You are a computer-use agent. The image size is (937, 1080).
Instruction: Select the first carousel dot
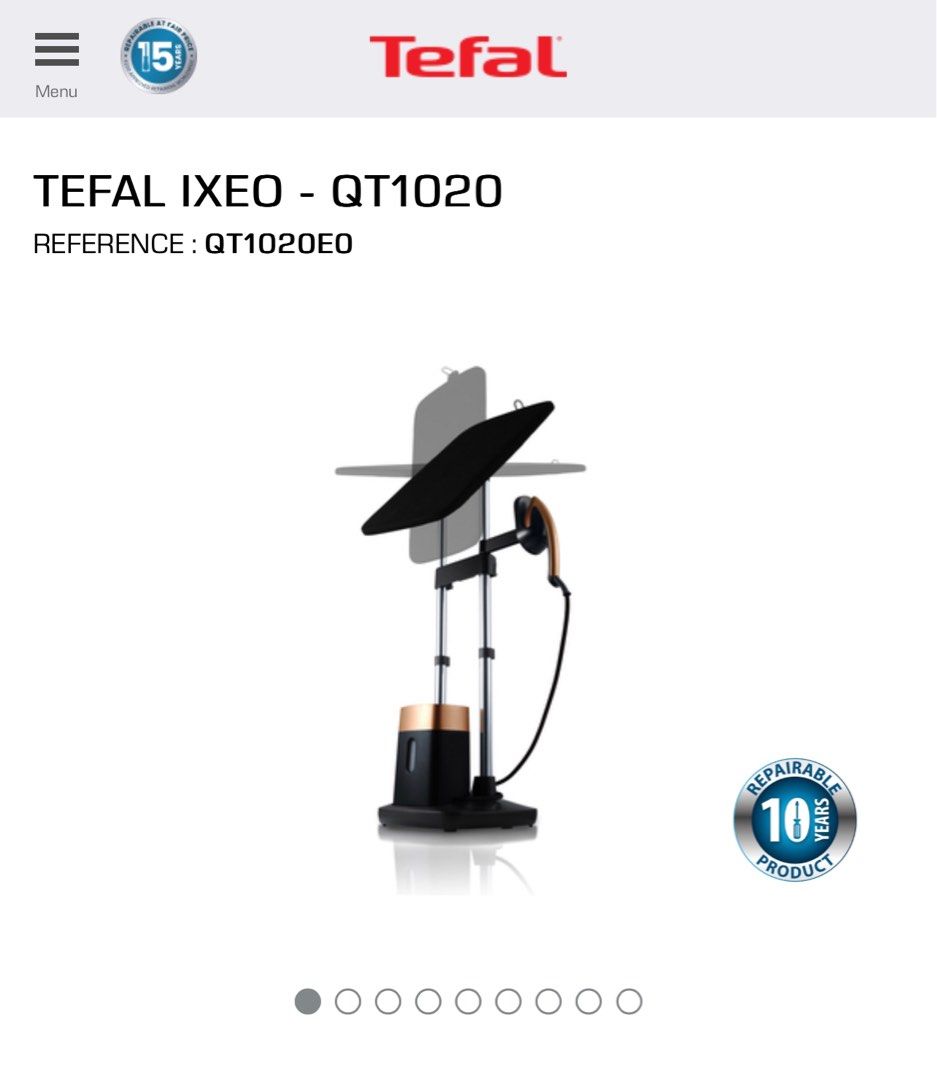(x=310, y=999)
